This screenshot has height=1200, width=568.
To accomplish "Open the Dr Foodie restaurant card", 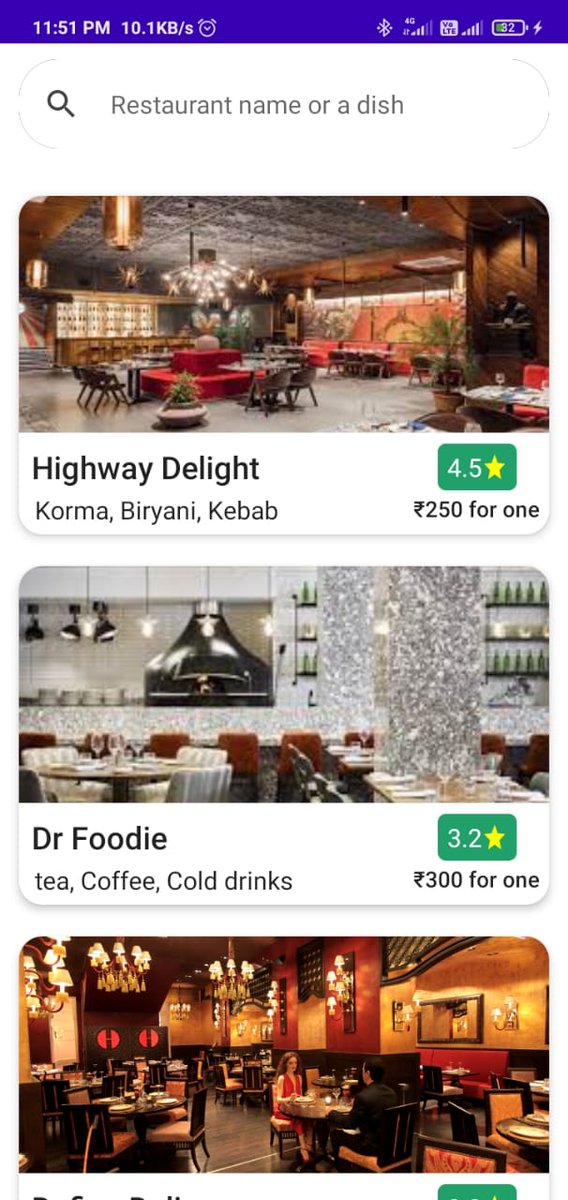I will coord(284,735).
